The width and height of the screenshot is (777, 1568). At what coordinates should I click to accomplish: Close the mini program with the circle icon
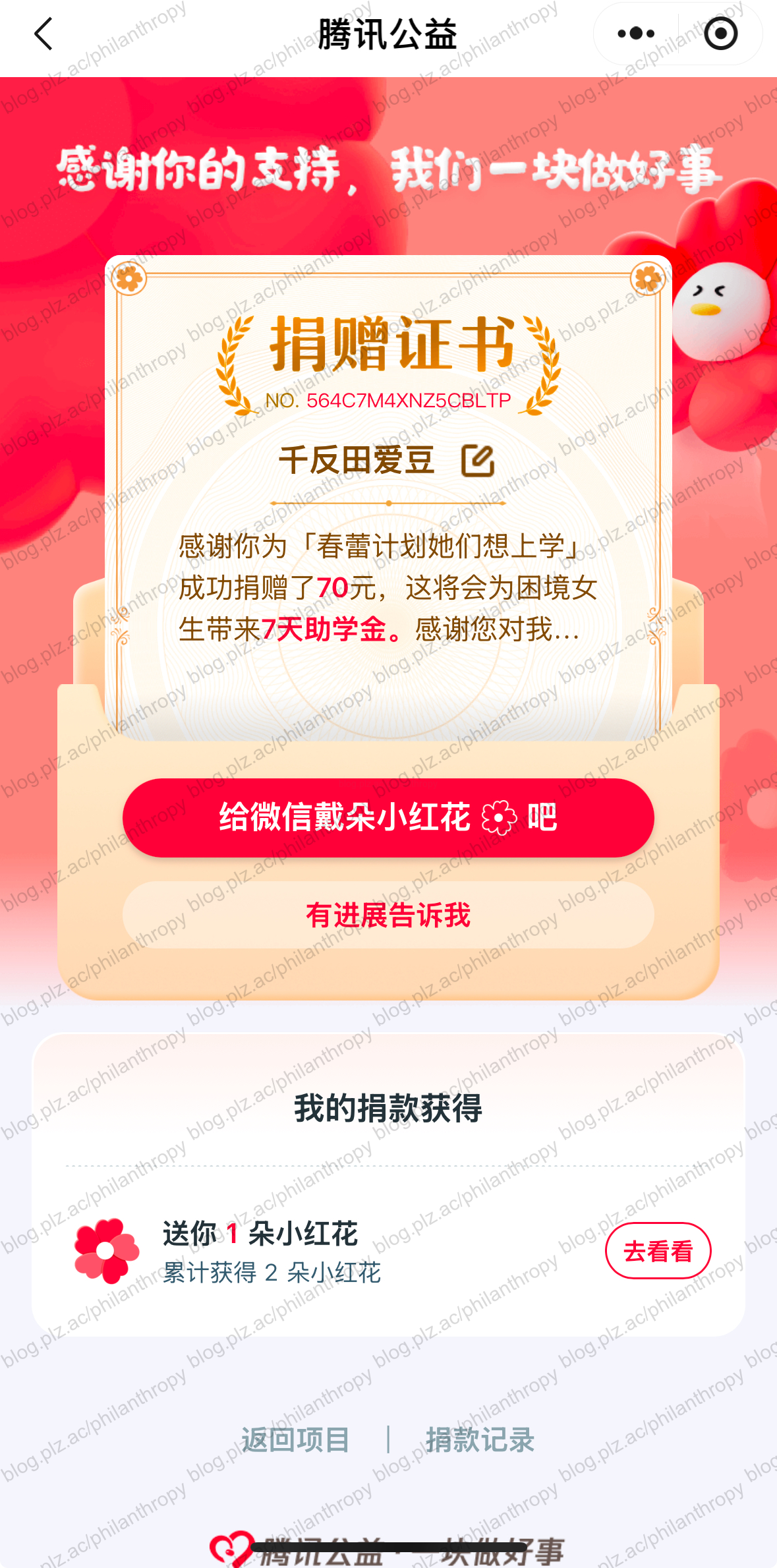point(720,34)
